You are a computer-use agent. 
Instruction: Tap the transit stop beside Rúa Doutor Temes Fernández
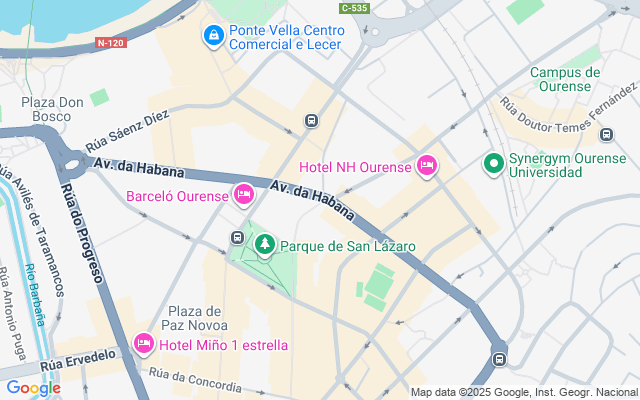pos(605,134)
